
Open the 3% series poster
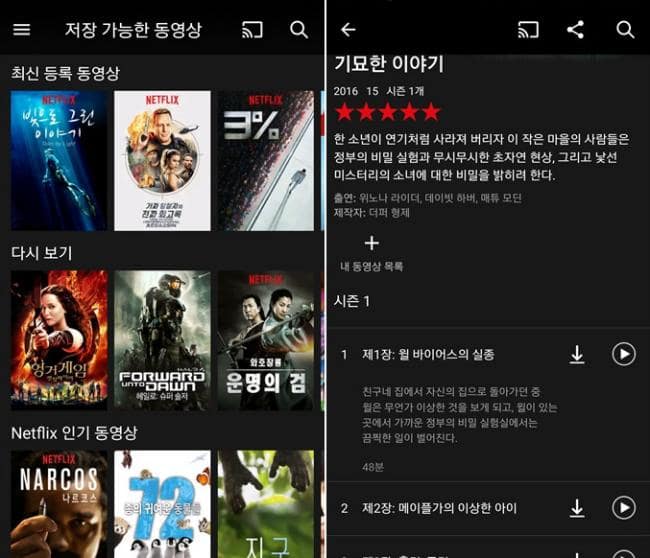[266, 160]
